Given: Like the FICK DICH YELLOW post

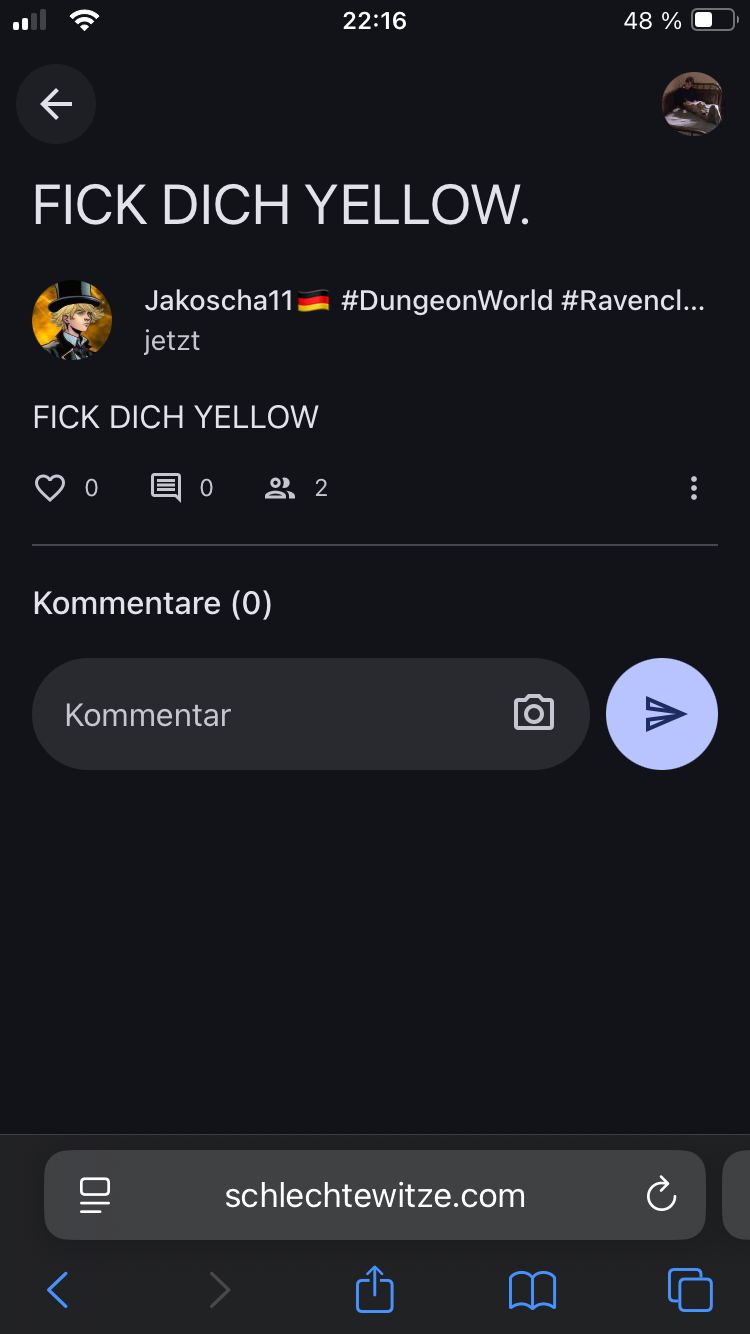Looking at the screenshot, I should click(x=50, y=488).
